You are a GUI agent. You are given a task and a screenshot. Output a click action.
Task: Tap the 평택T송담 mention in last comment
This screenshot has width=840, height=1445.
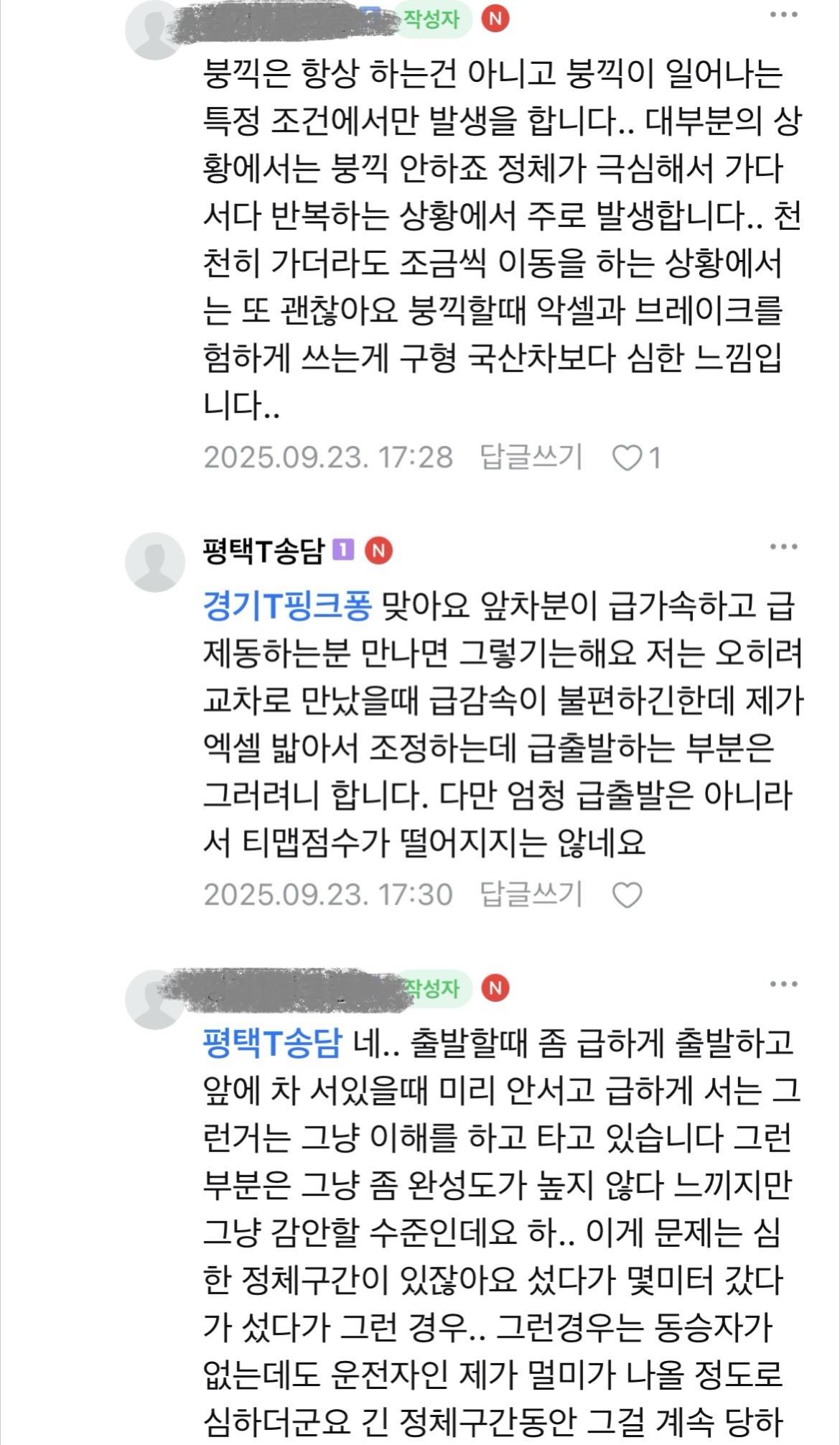point(272,1044)
